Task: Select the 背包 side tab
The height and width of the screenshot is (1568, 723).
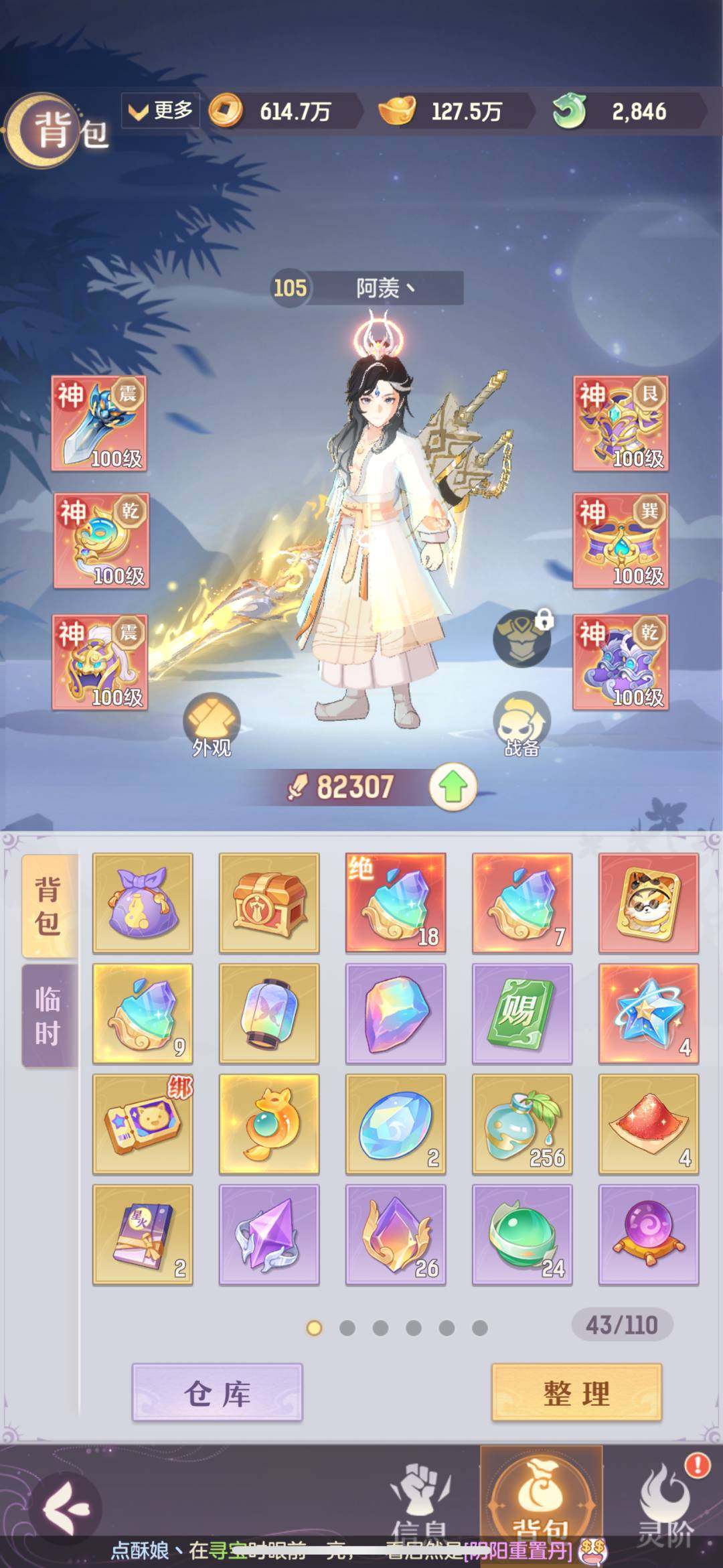Action: [x=48, y=906]
